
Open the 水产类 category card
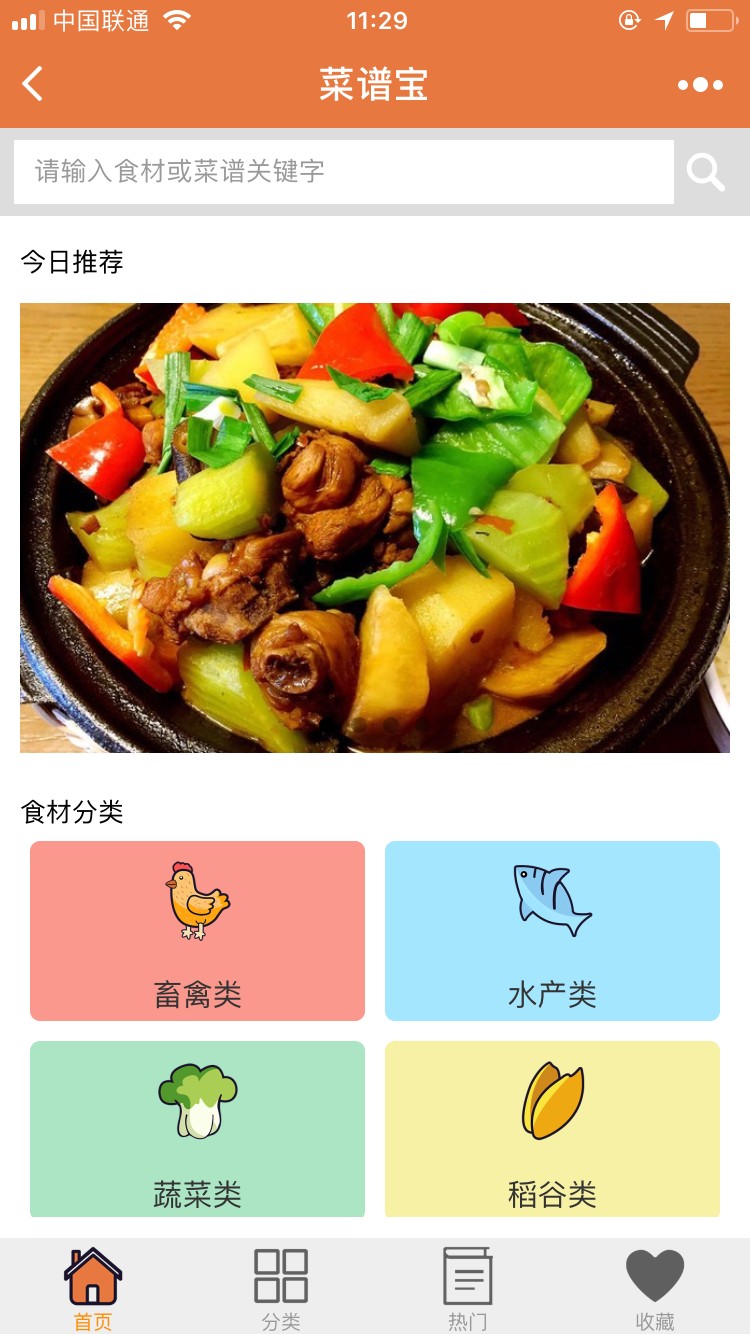coord(552,930)
